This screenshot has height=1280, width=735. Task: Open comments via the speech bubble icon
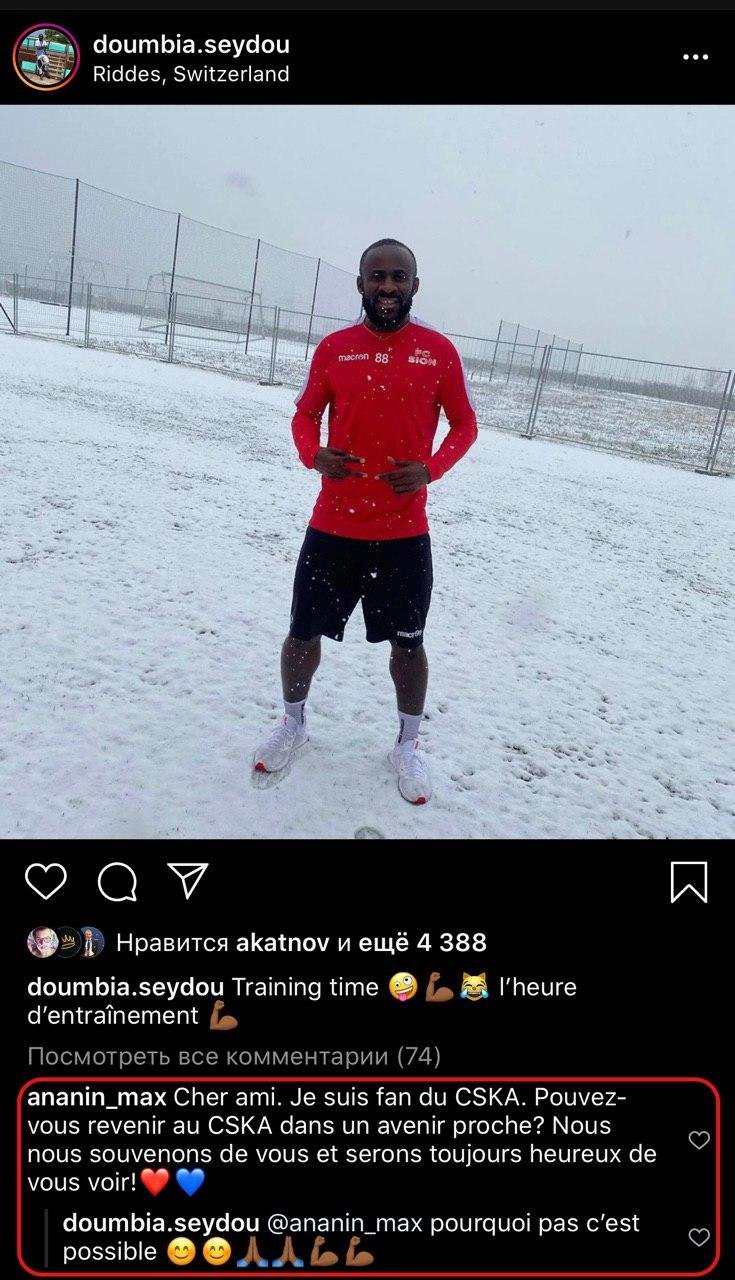[x=117, y=881]
